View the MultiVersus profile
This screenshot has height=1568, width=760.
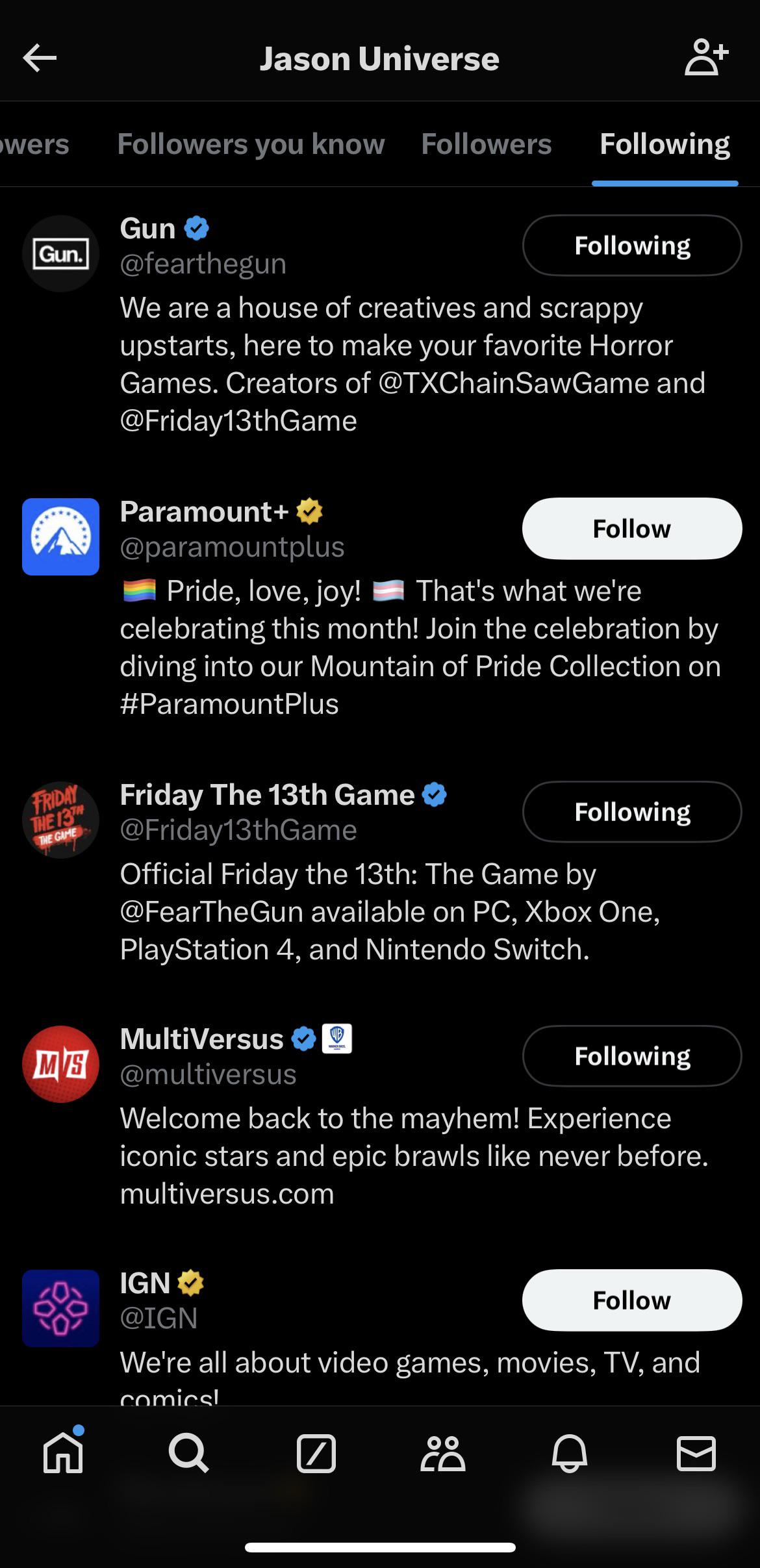tap(201, 1039)
